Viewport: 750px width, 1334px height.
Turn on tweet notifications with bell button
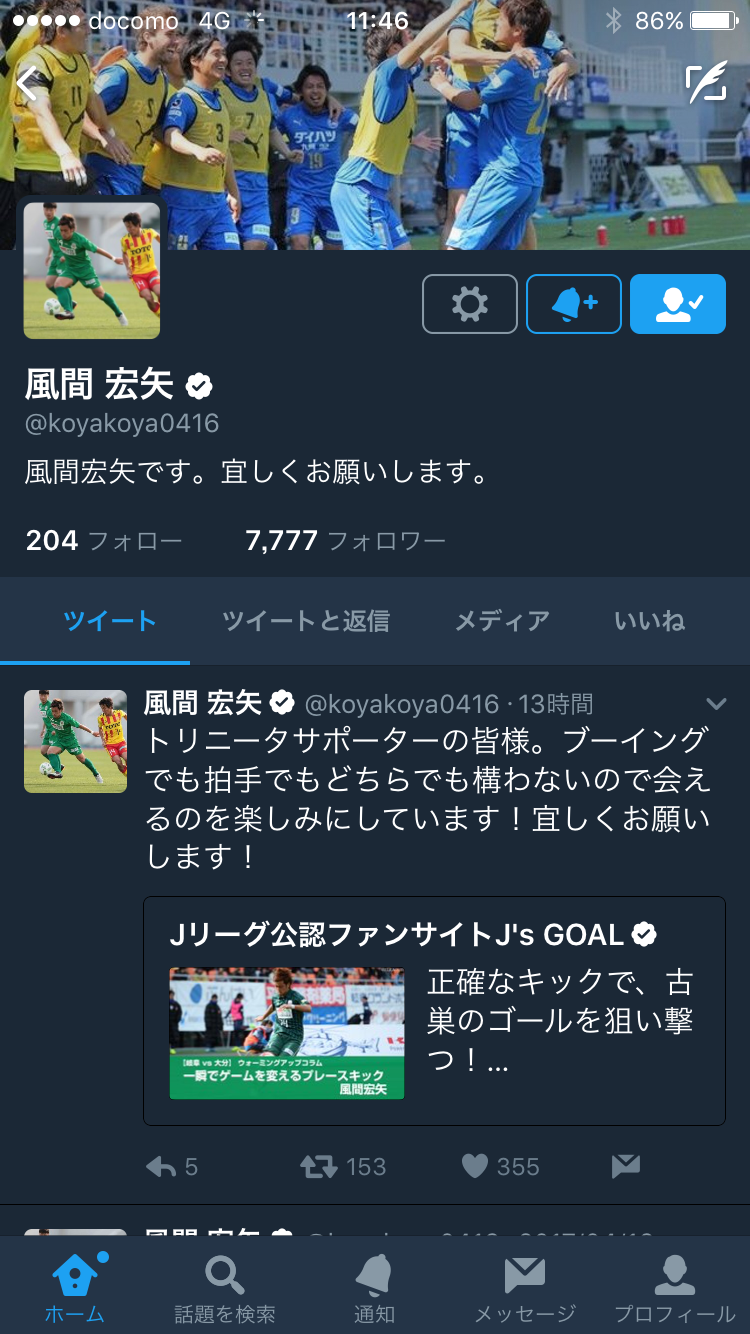coord(574,304)
